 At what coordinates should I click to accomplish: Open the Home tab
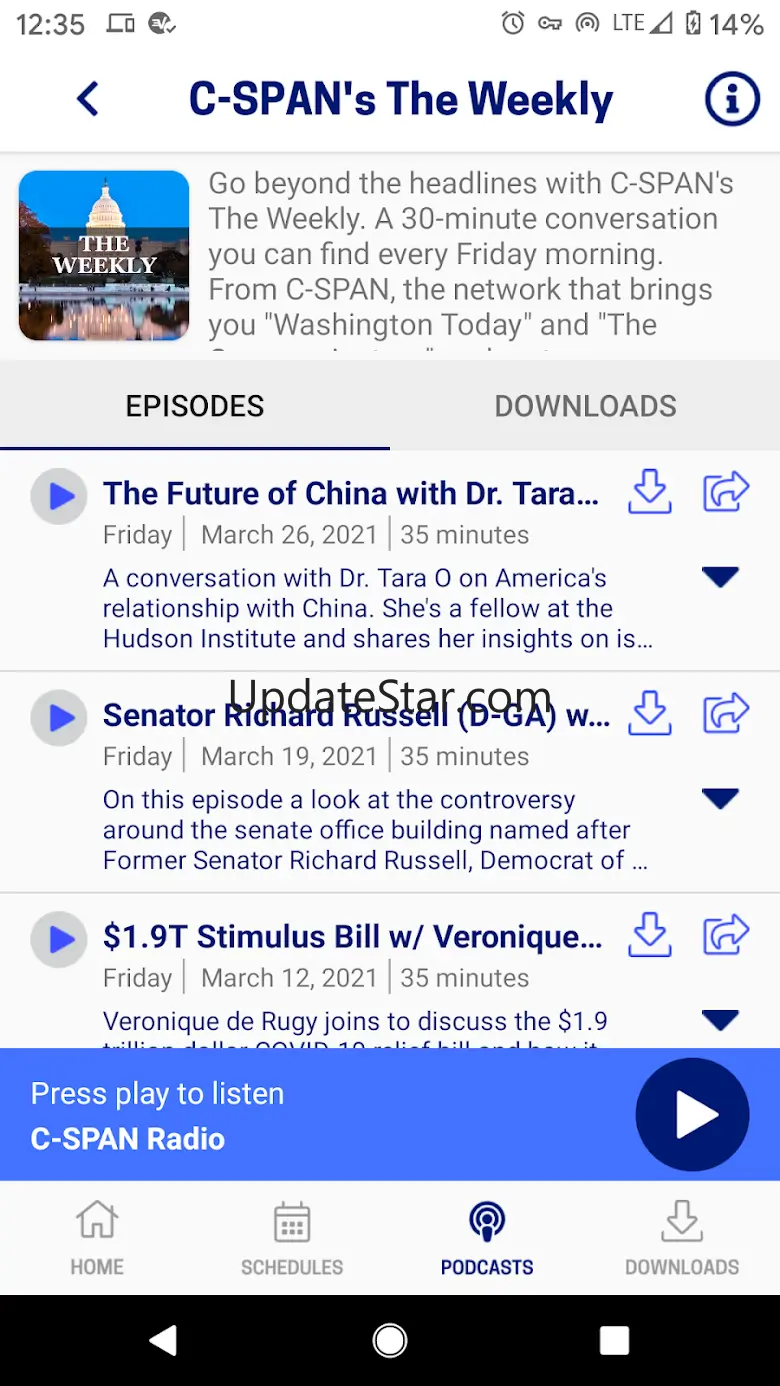97,1238
